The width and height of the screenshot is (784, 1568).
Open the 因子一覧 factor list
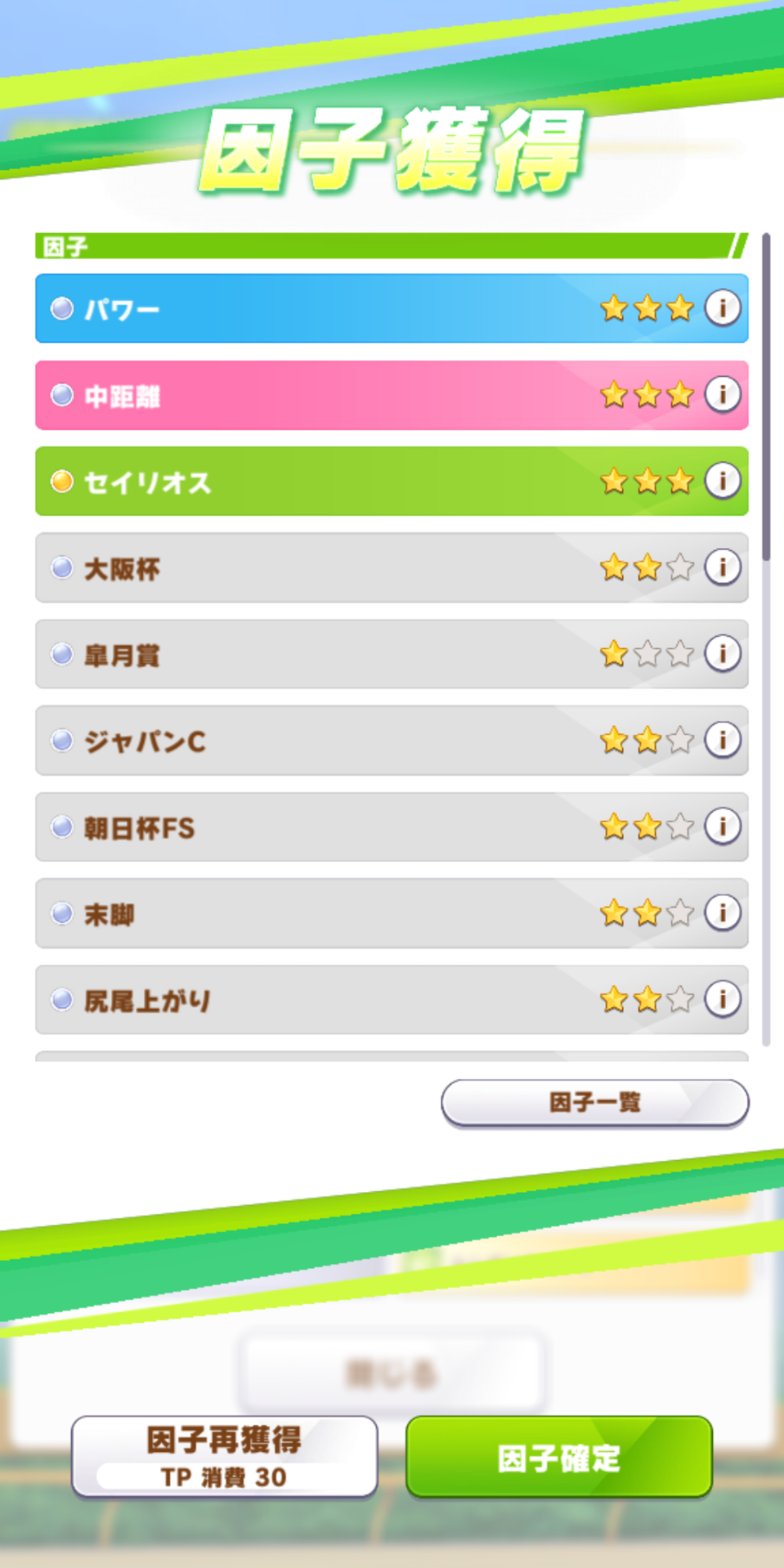coord(594,1103)
